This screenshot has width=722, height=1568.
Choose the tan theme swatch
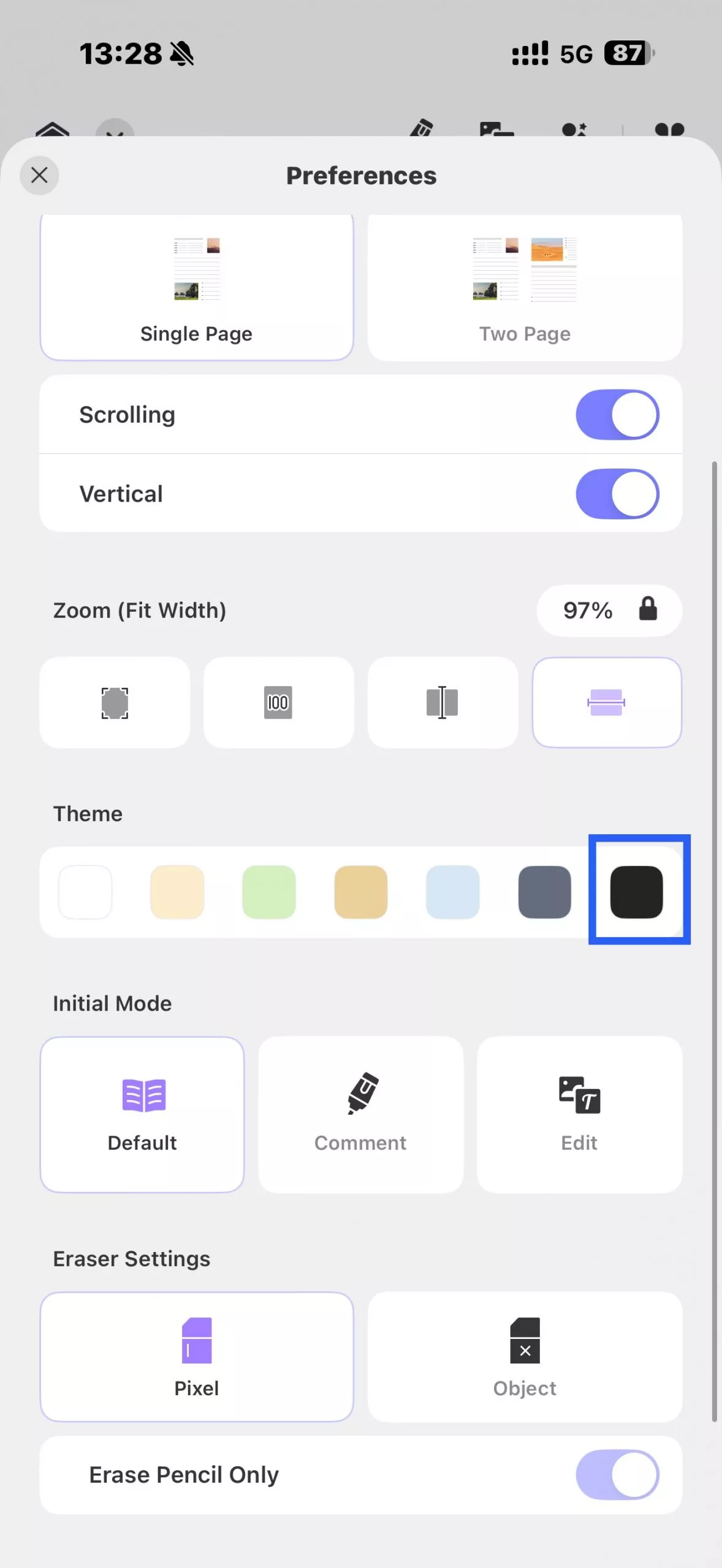361,892
